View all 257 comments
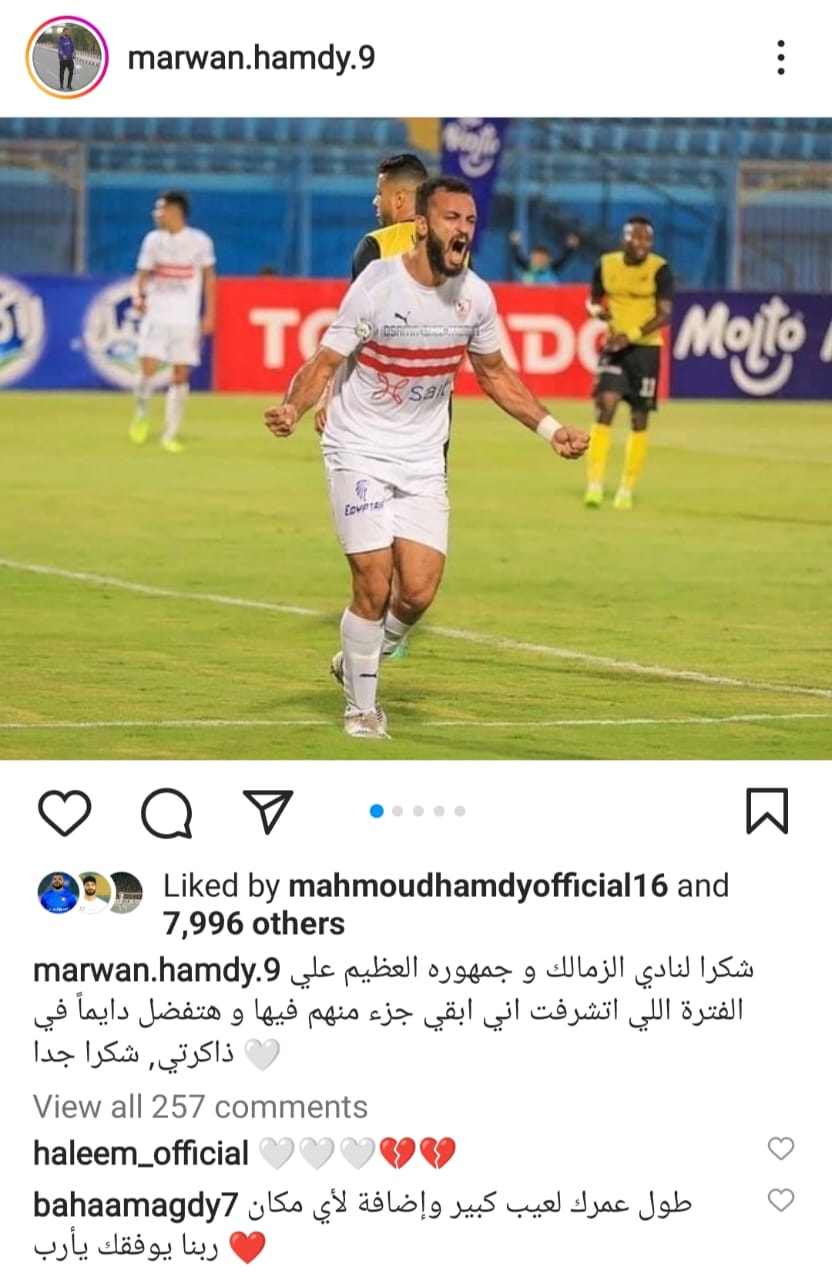832x1280 pixels. 200,1107
